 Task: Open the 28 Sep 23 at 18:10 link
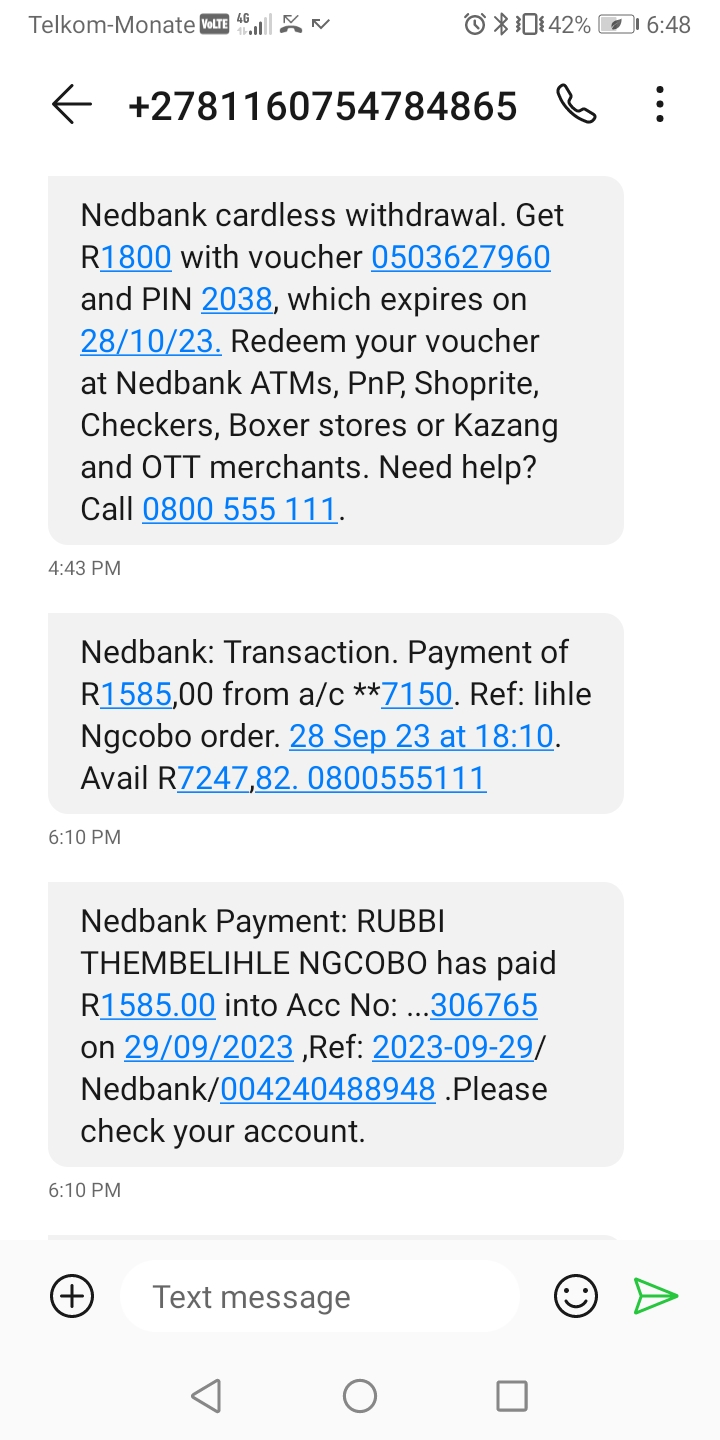[x=421, y=736]
